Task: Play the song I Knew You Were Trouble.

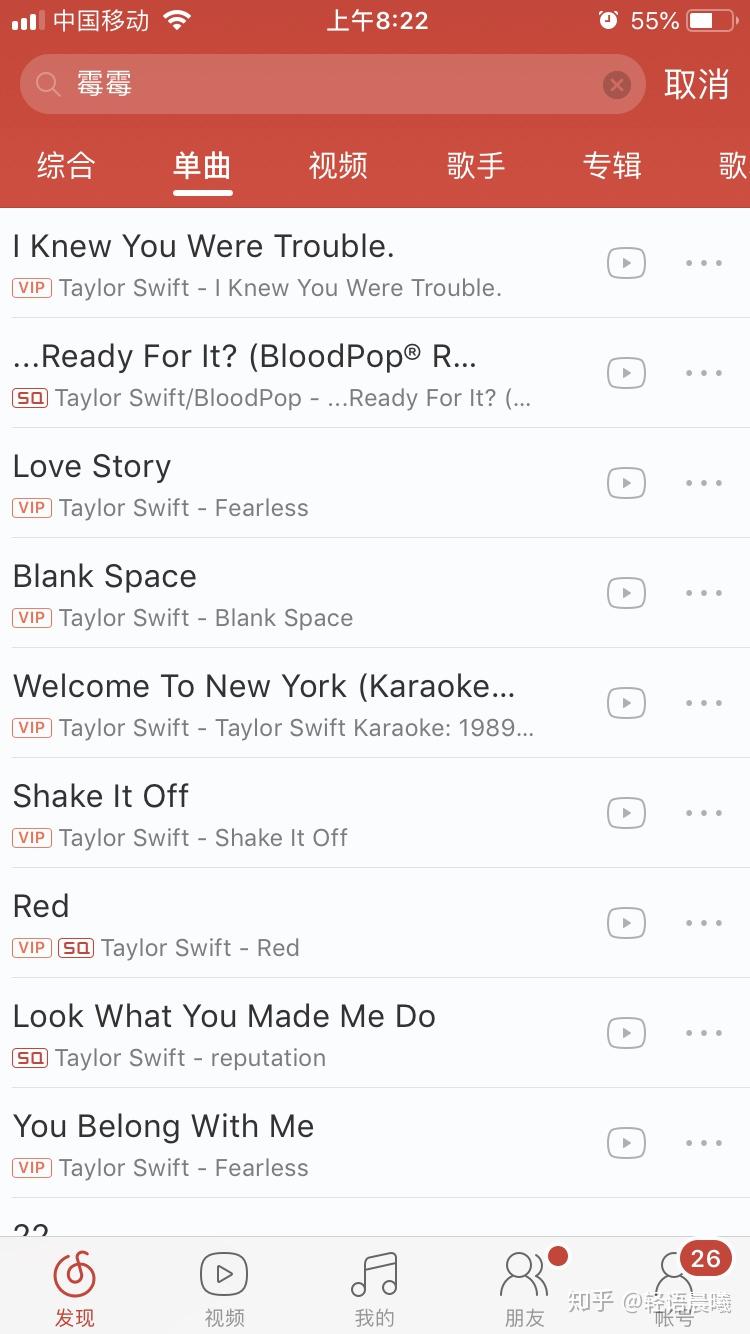Action: [250, 264]
